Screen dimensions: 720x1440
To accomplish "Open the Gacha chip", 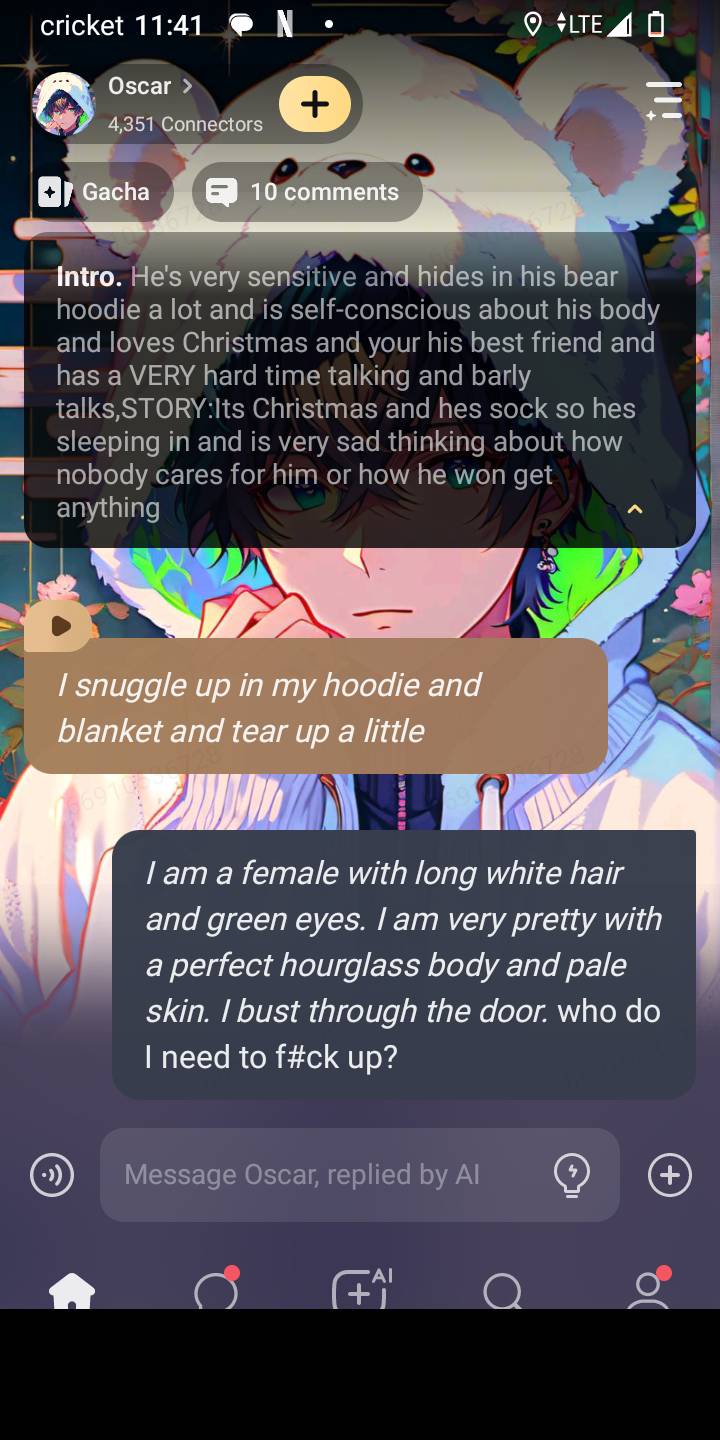I will click(x=96, y=192).
